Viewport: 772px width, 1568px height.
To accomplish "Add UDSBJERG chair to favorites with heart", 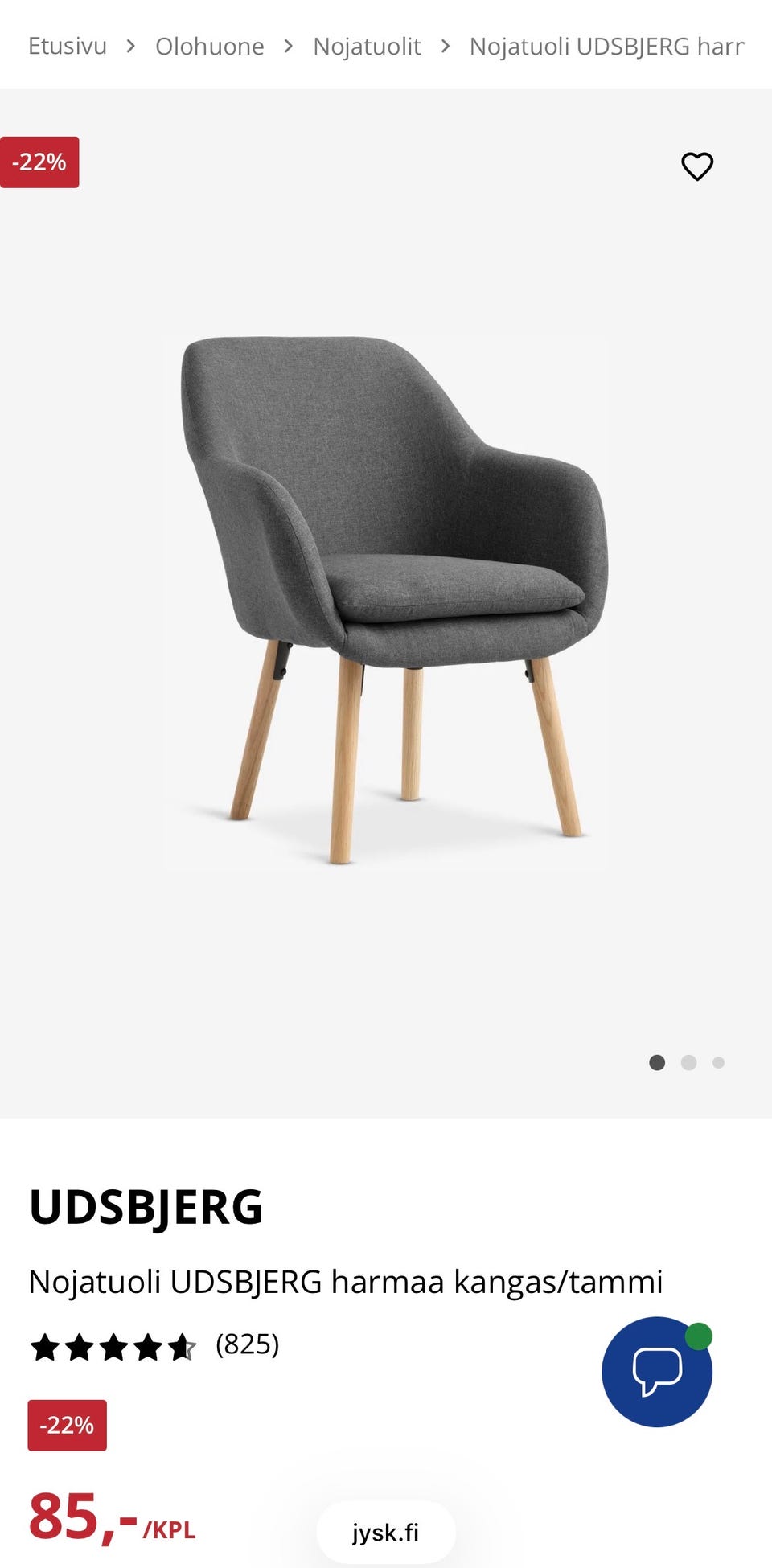I will [x=697, y=166].
